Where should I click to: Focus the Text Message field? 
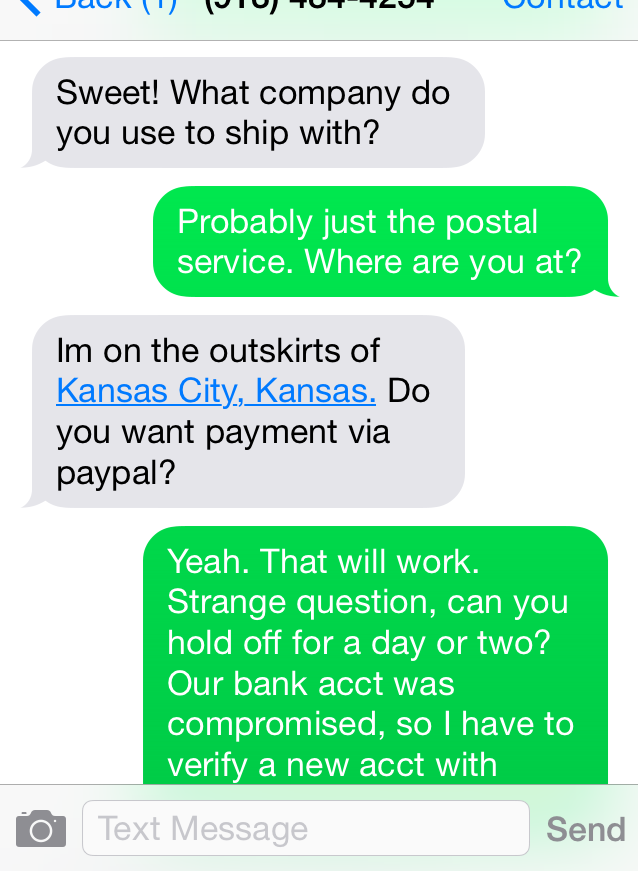pyautogui.click(x=305, y=828)
